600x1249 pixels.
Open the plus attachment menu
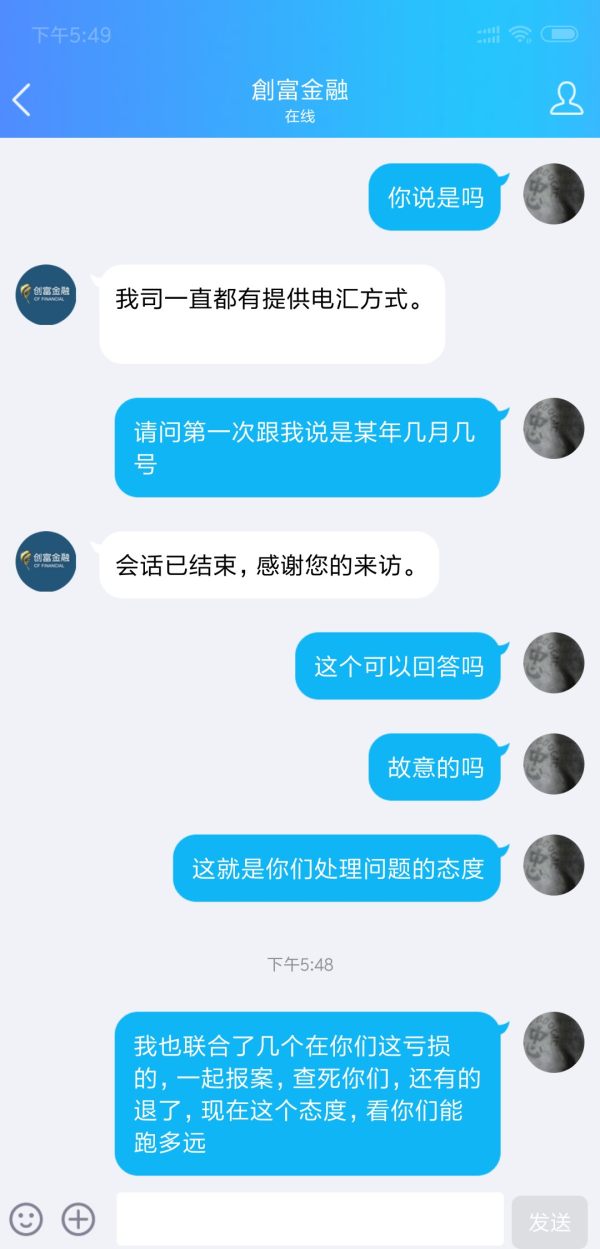coord(78,1219)
